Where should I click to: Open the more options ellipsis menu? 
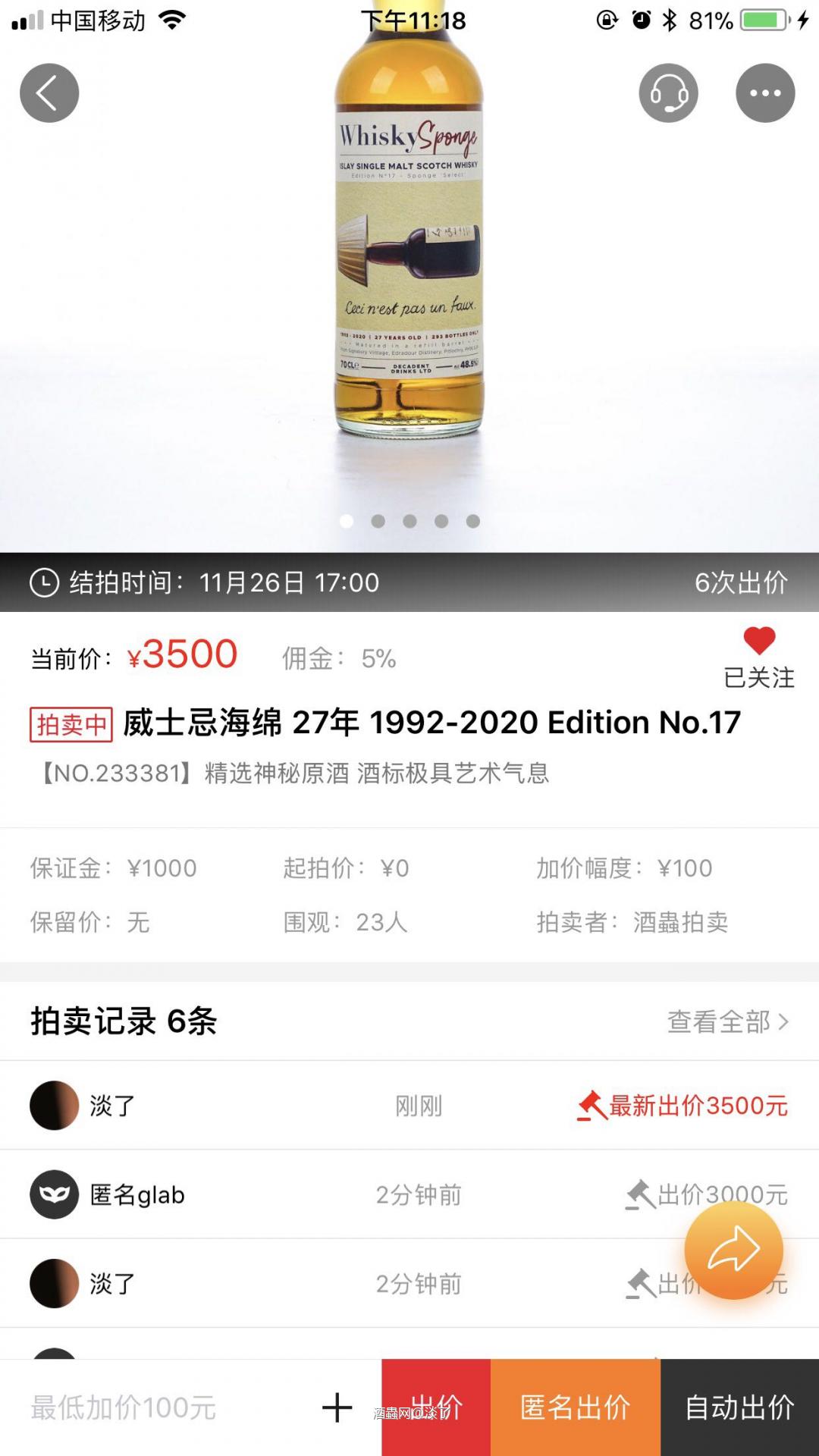[764, 92]
